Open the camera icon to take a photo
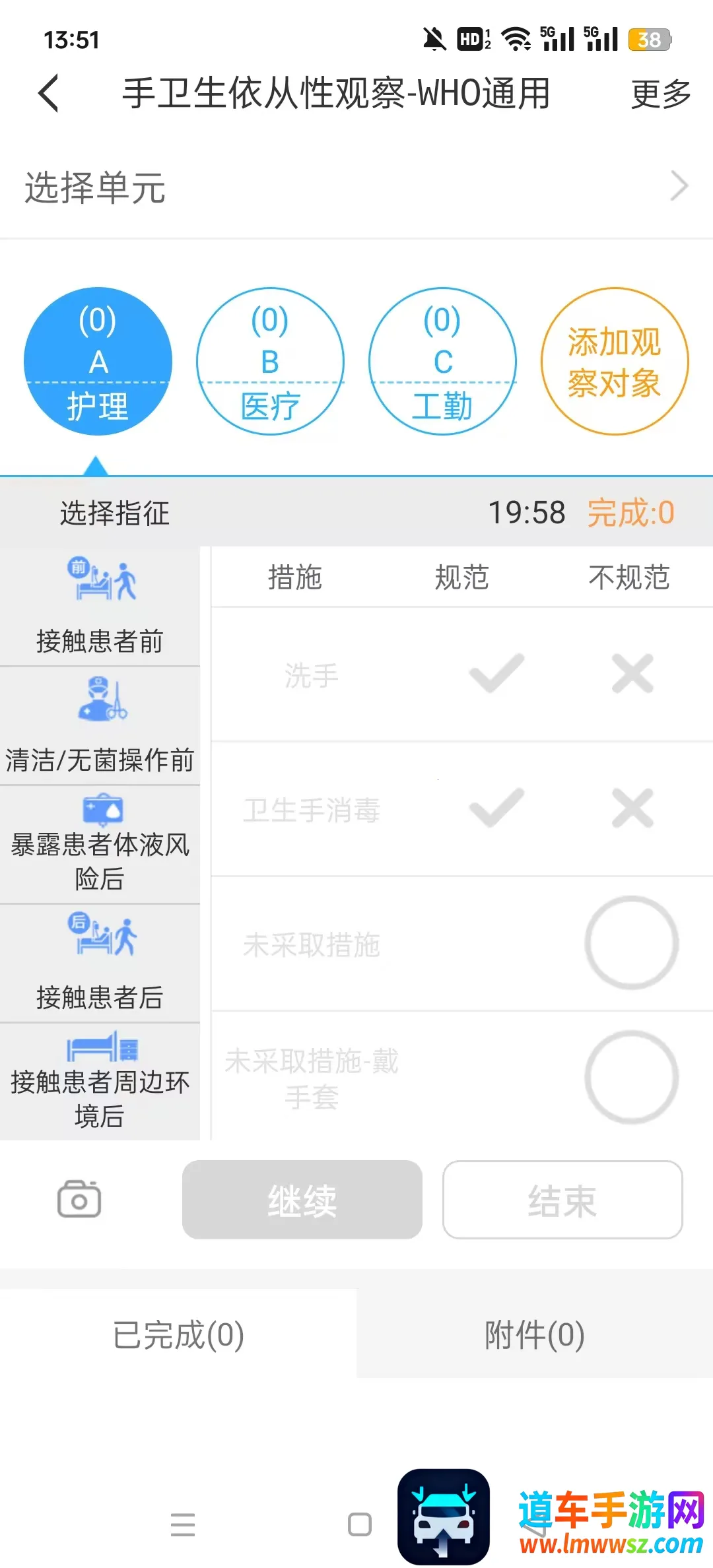713x1568 pixels. pos(79,1199)
